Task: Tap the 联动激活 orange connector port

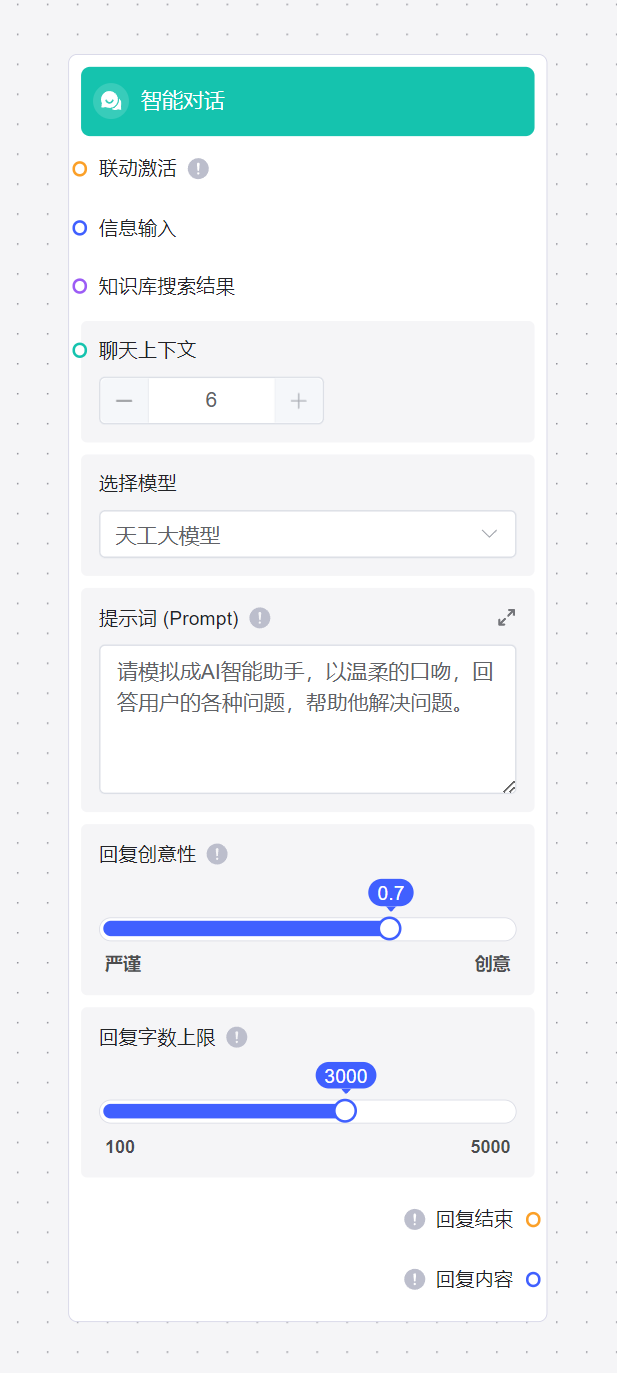Action: click(80, 169)
